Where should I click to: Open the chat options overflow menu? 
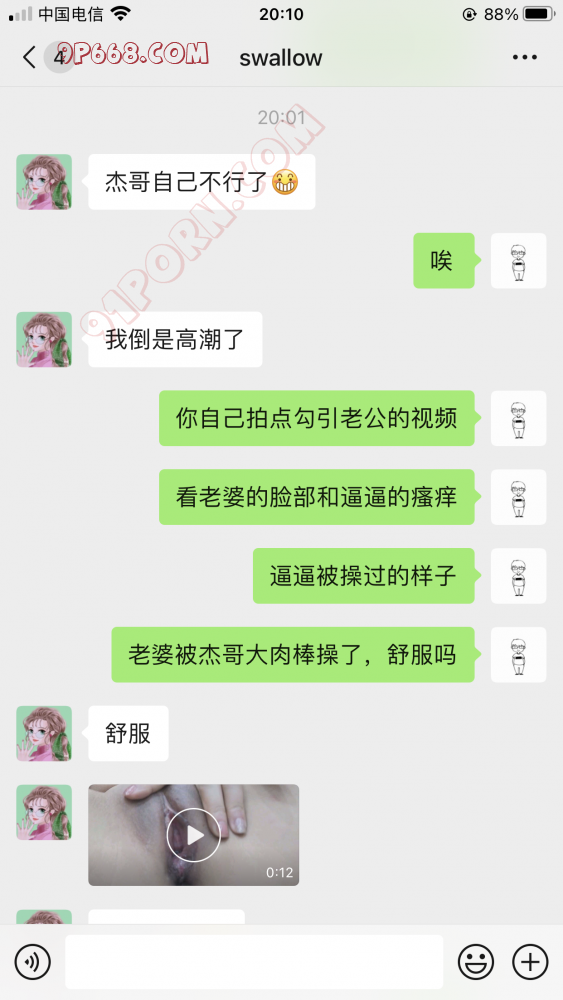point(525,57)
